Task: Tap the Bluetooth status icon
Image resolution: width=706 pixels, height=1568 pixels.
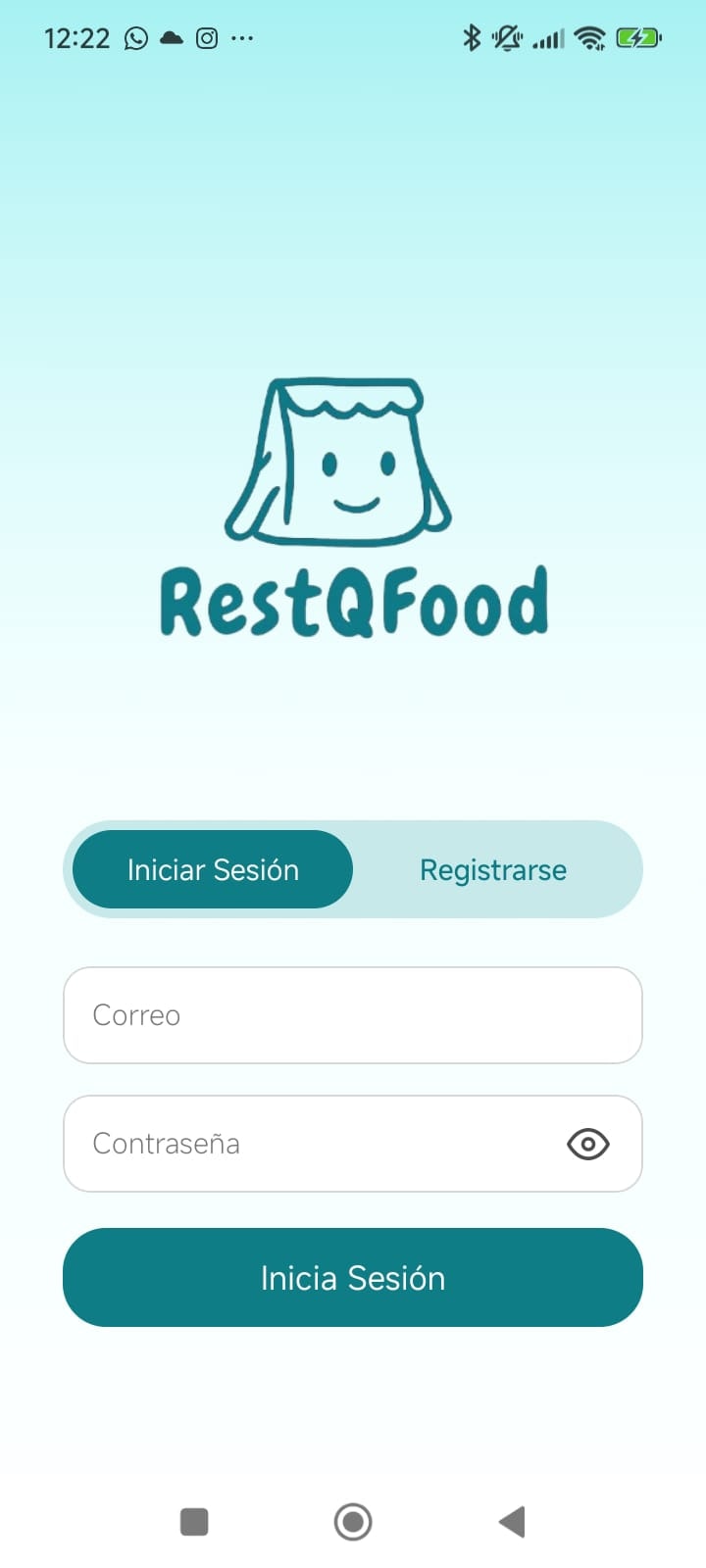Action: [473, 37]
